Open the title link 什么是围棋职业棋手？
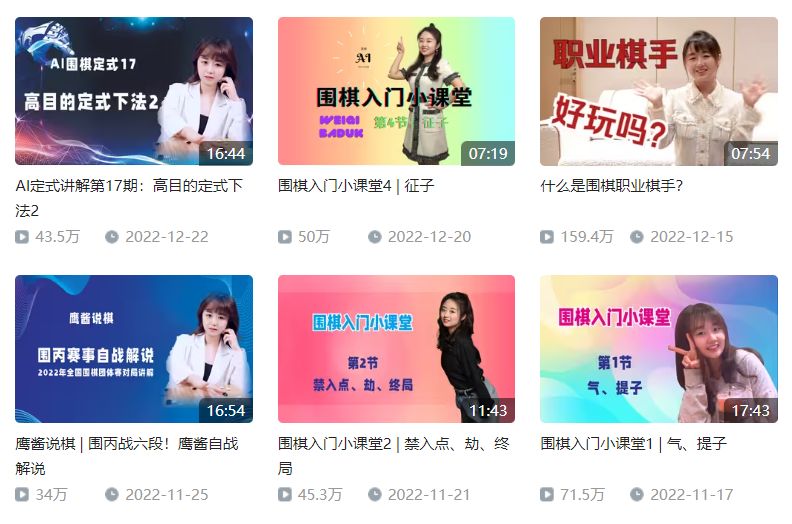Image resolution: width=792 pixels, height=524 pixels. point(611,185)
